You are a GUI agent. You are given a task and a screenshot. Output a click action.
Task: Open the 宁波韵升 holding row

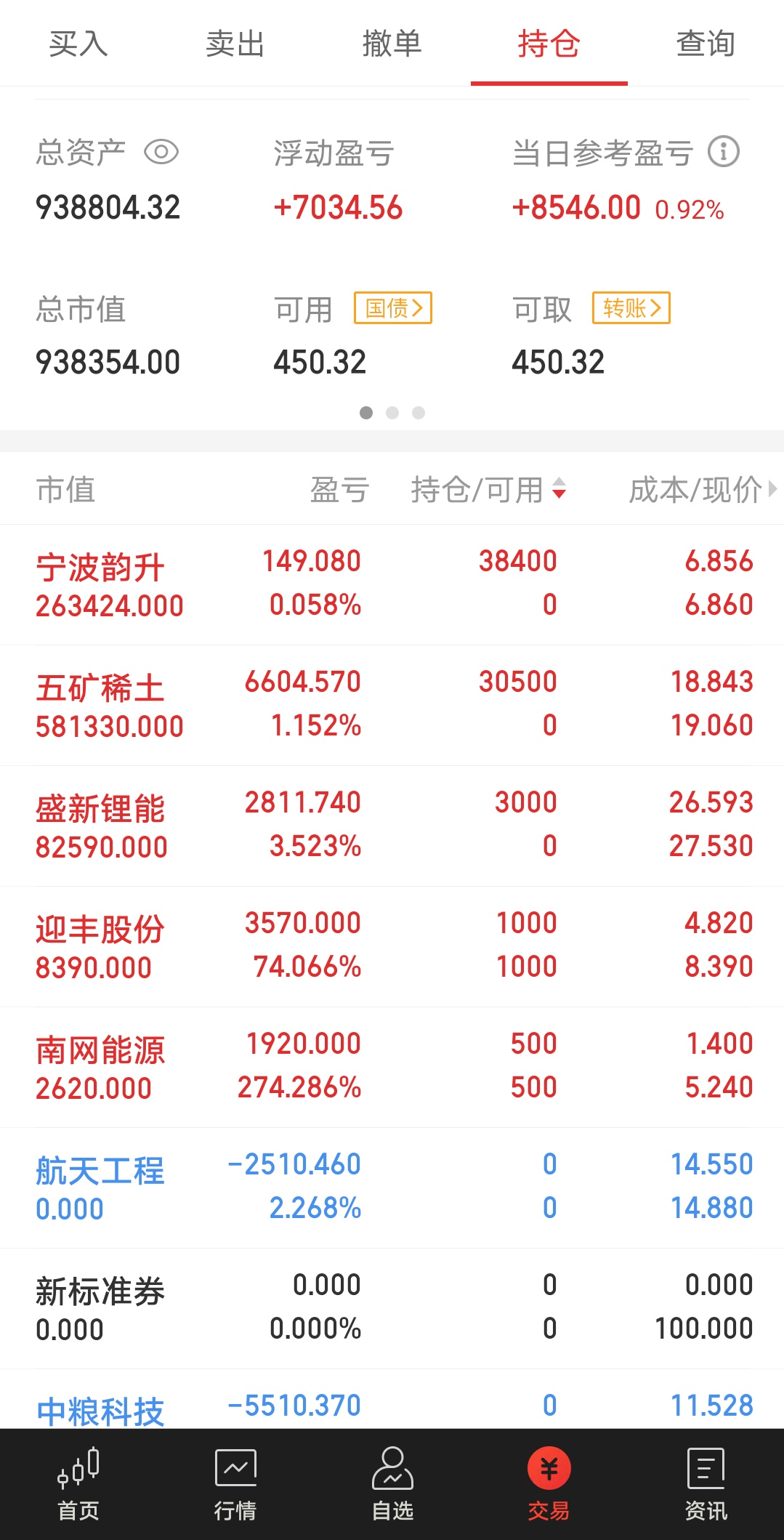392,584
